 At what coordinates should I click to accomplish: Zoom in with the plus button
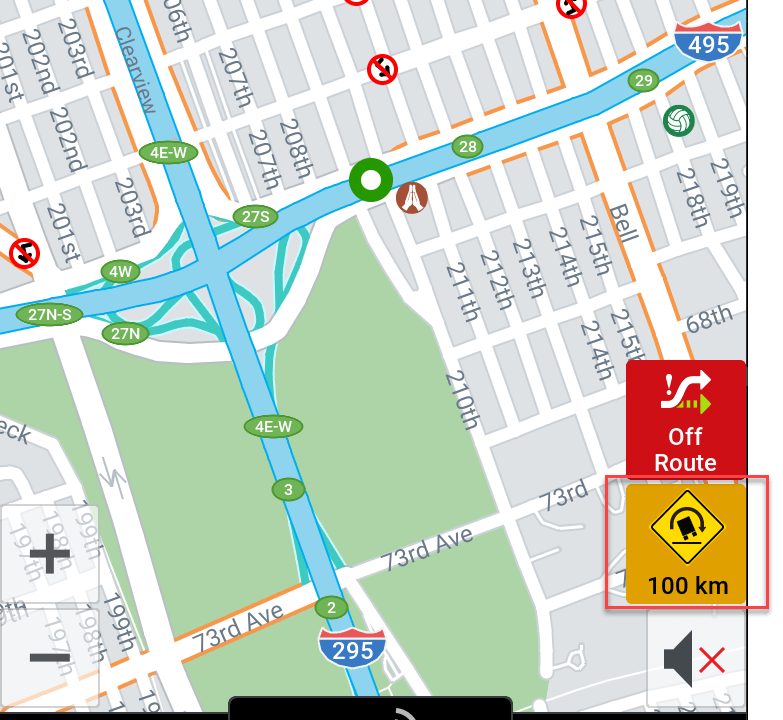(49, 553)
